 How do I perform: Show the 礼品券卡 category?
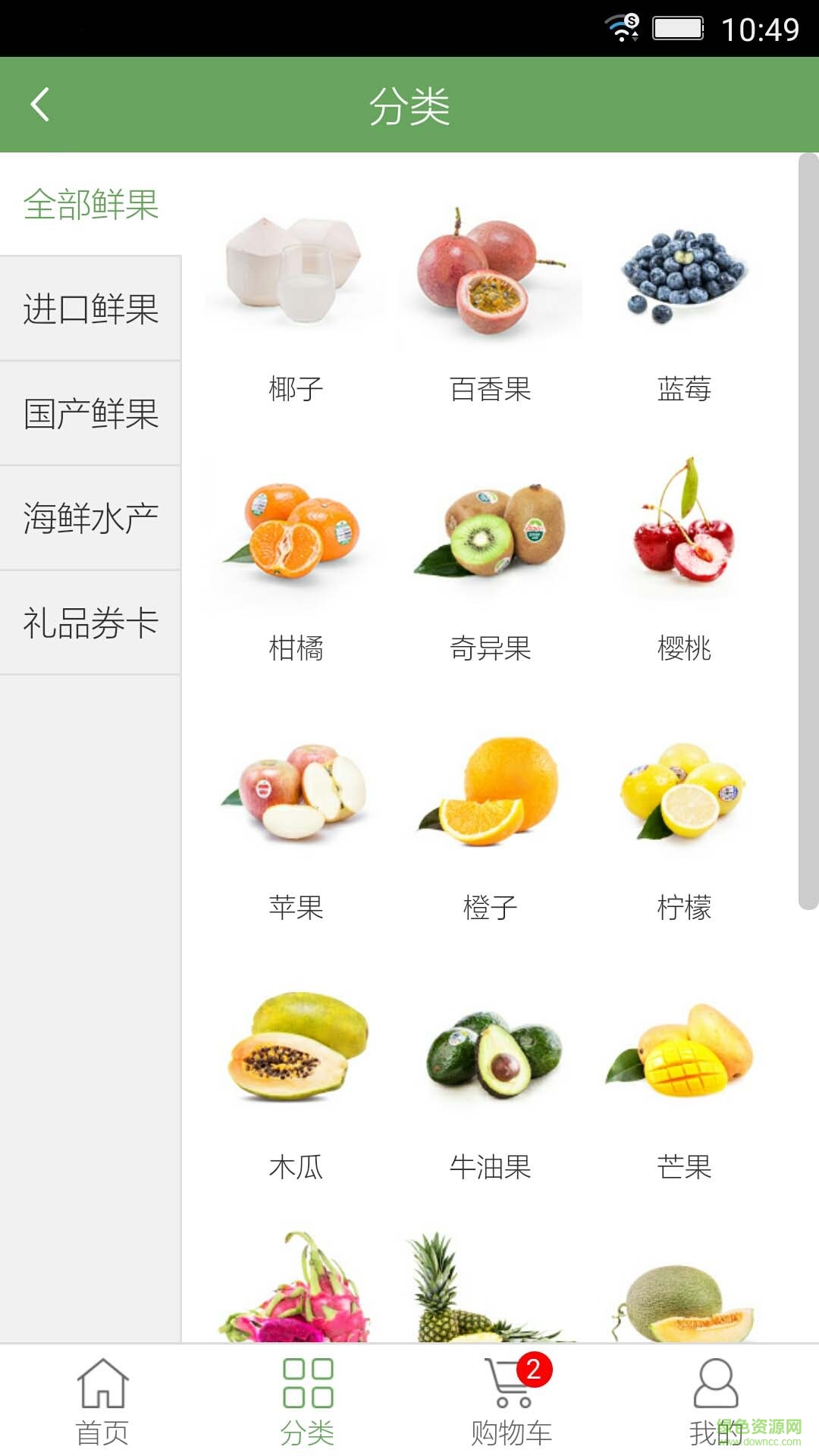pyautogui.click(x=90, y=623)
